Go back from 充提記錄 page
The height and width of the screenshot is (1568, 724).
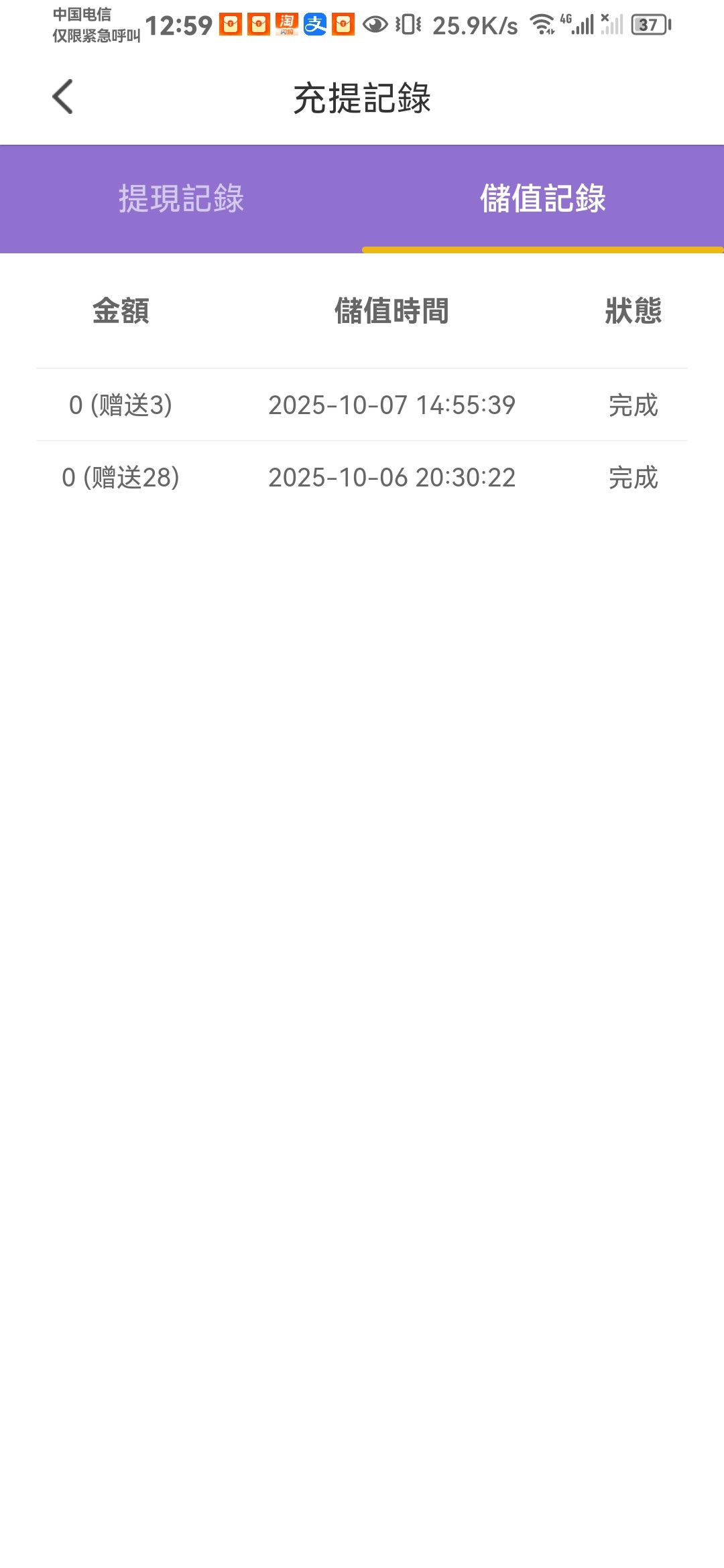point(63,97)
